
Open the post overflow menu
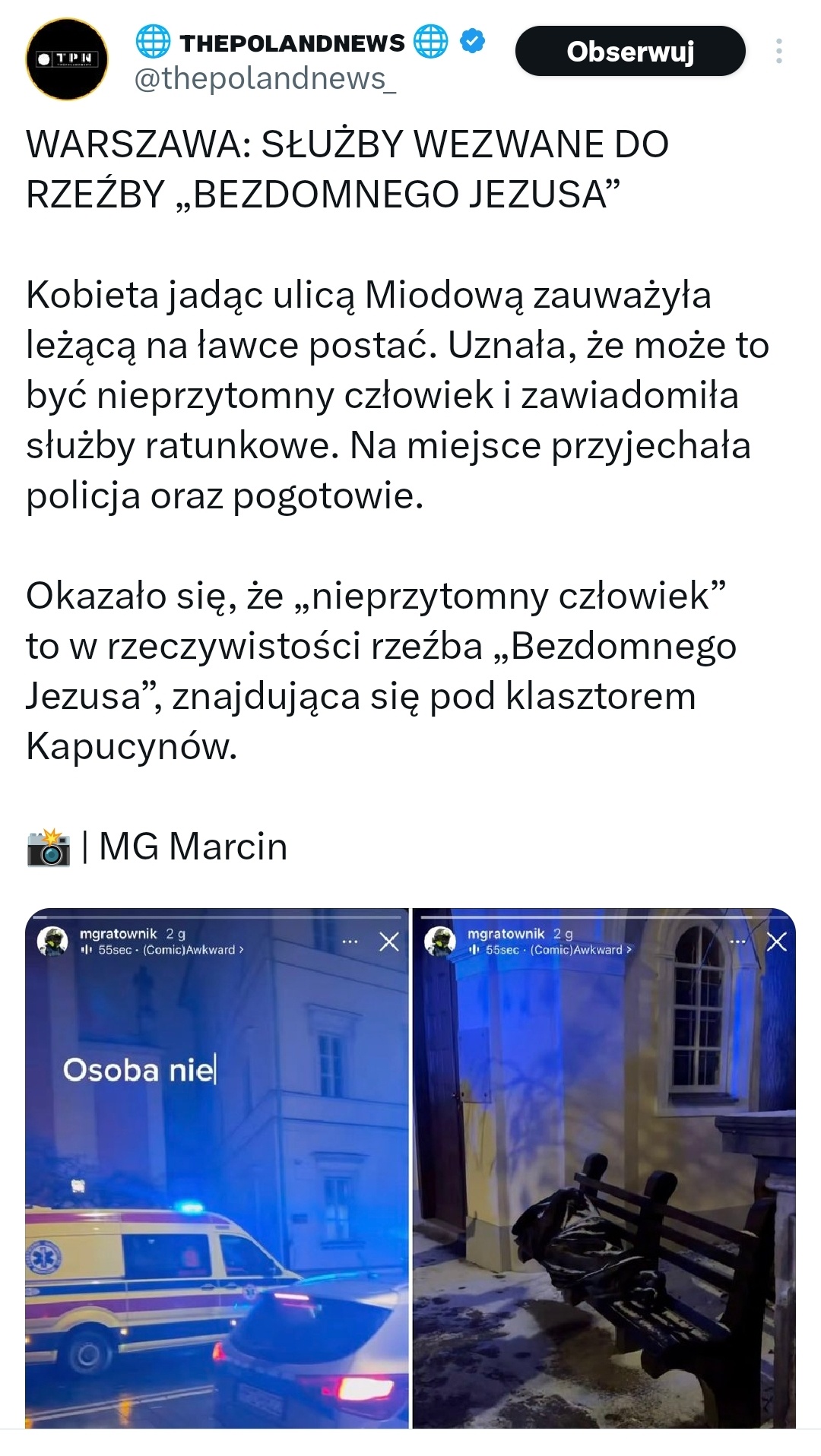point(778,51)
